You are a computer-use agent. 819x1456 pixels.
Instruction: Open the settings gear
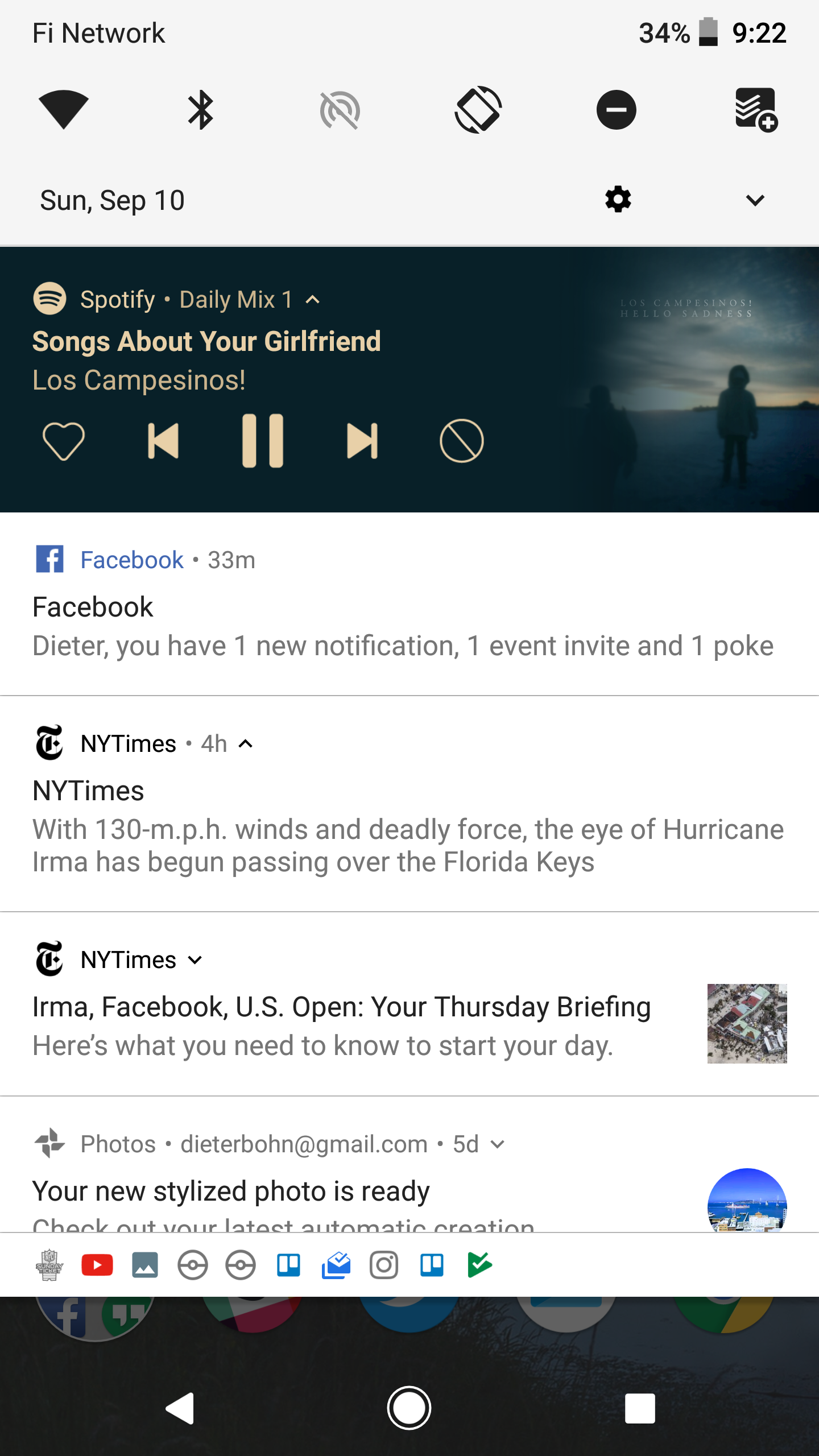618,200
